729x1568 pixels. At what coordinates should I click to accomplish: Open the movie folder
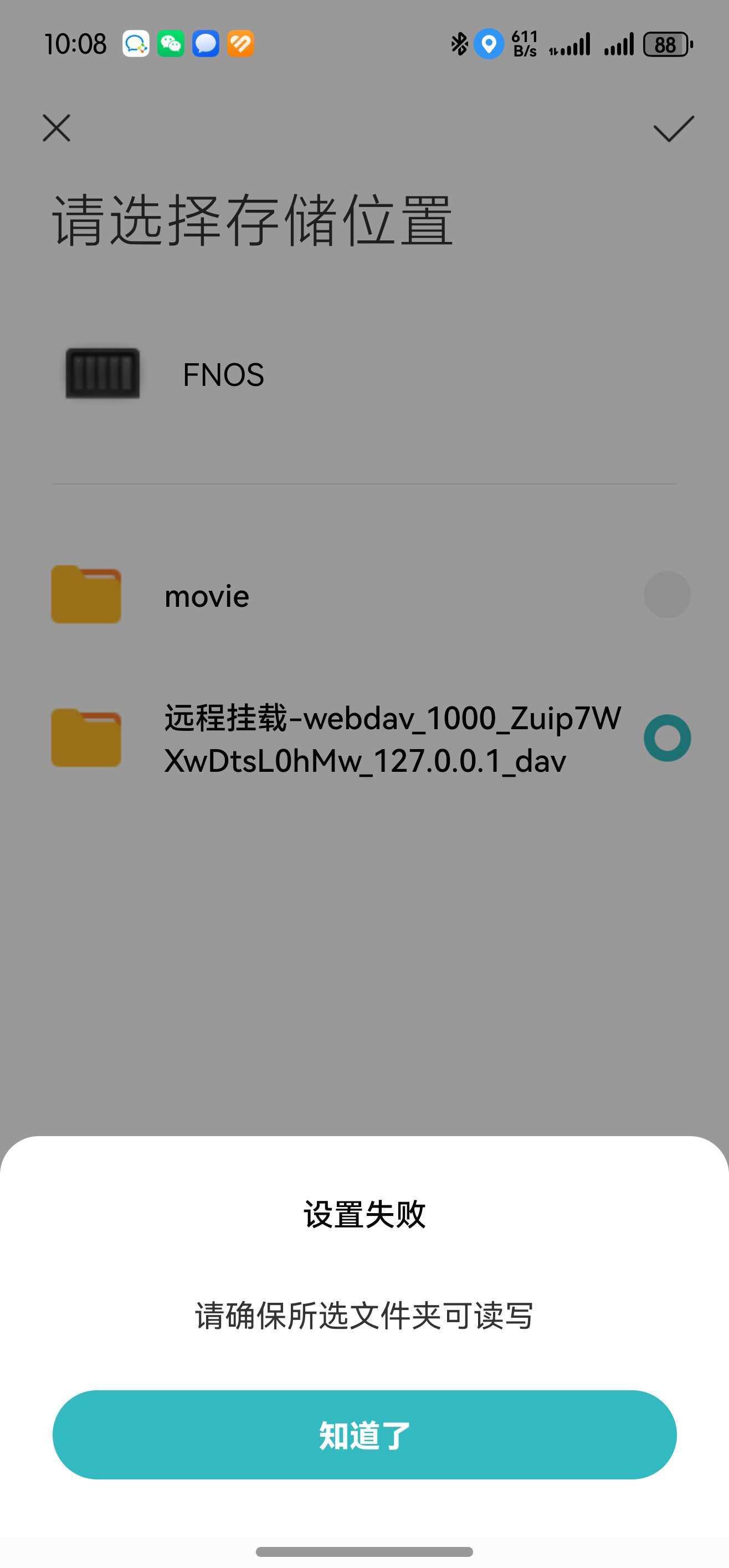207,596
